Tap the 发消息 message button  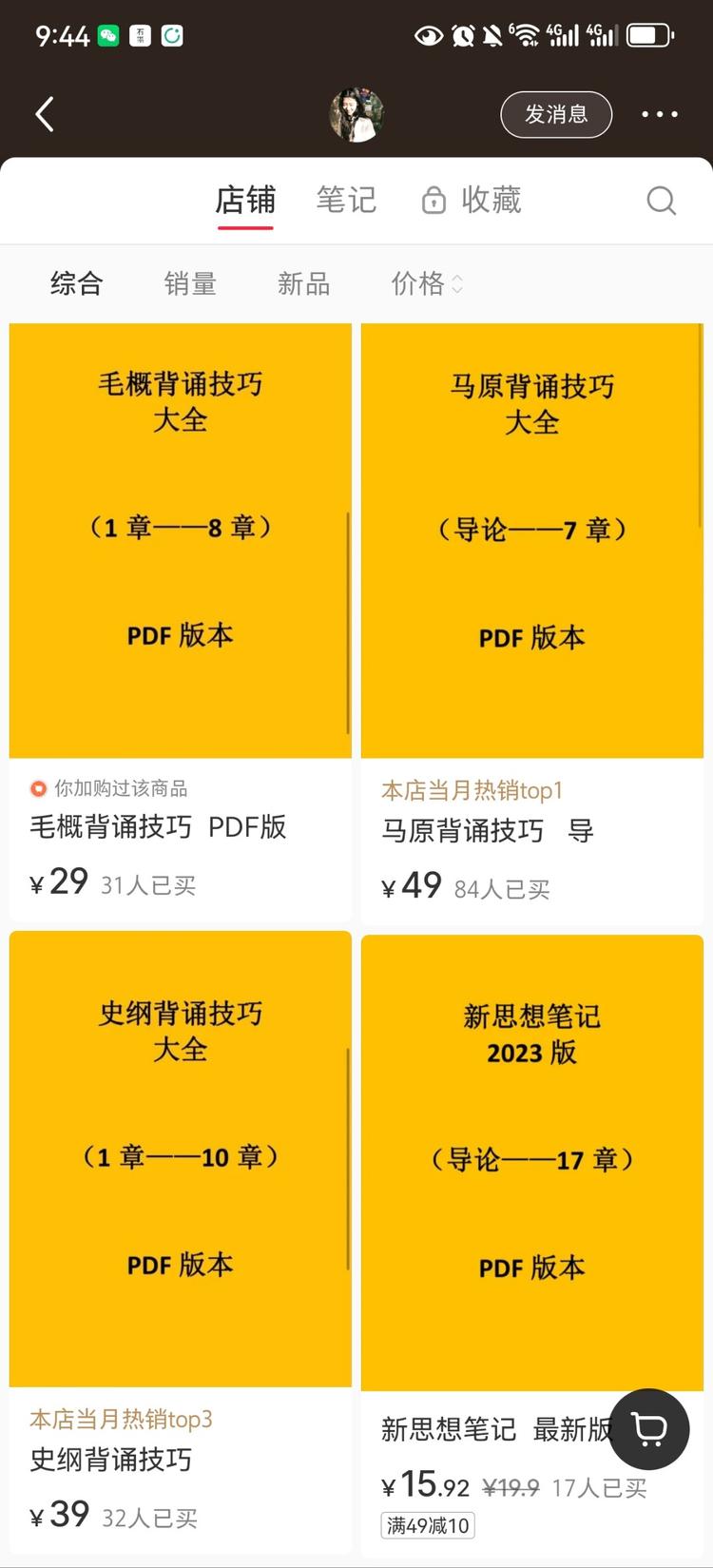coord(556,114)
